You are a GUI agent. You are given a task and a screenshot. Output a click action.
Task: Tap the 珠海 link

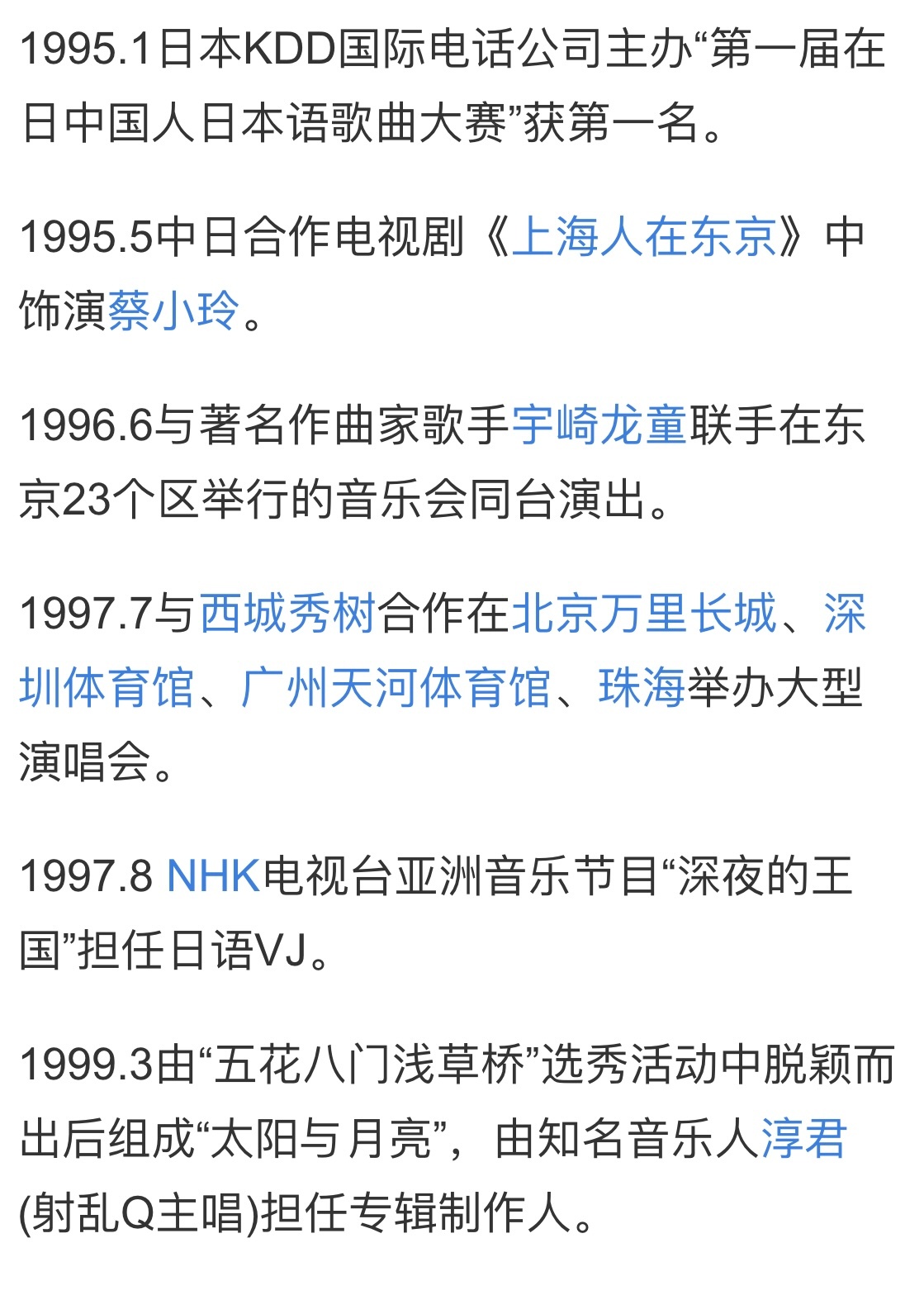pyautogui.click(x=642, y=687)
